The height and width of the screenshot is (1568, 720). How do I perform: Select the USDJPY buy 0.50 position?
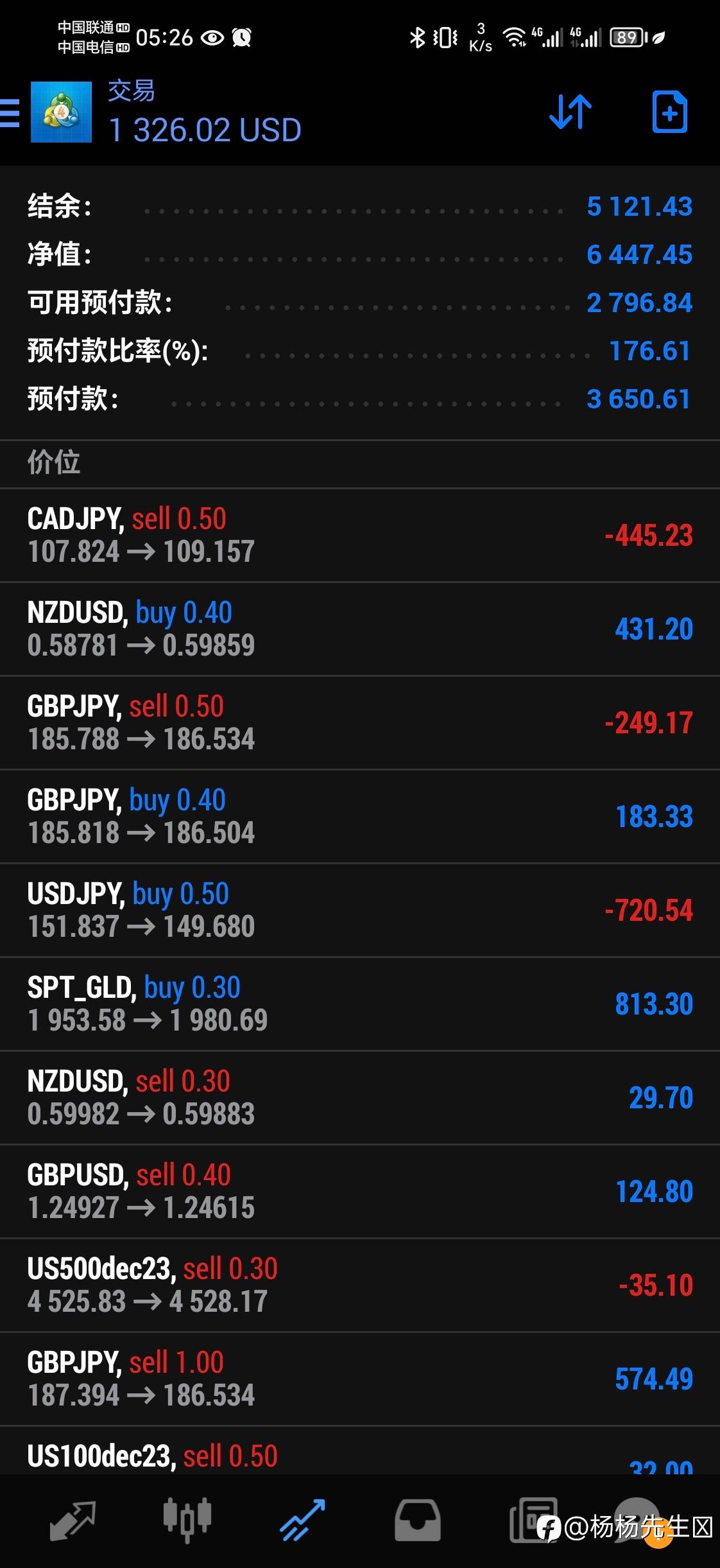(360, 910)
